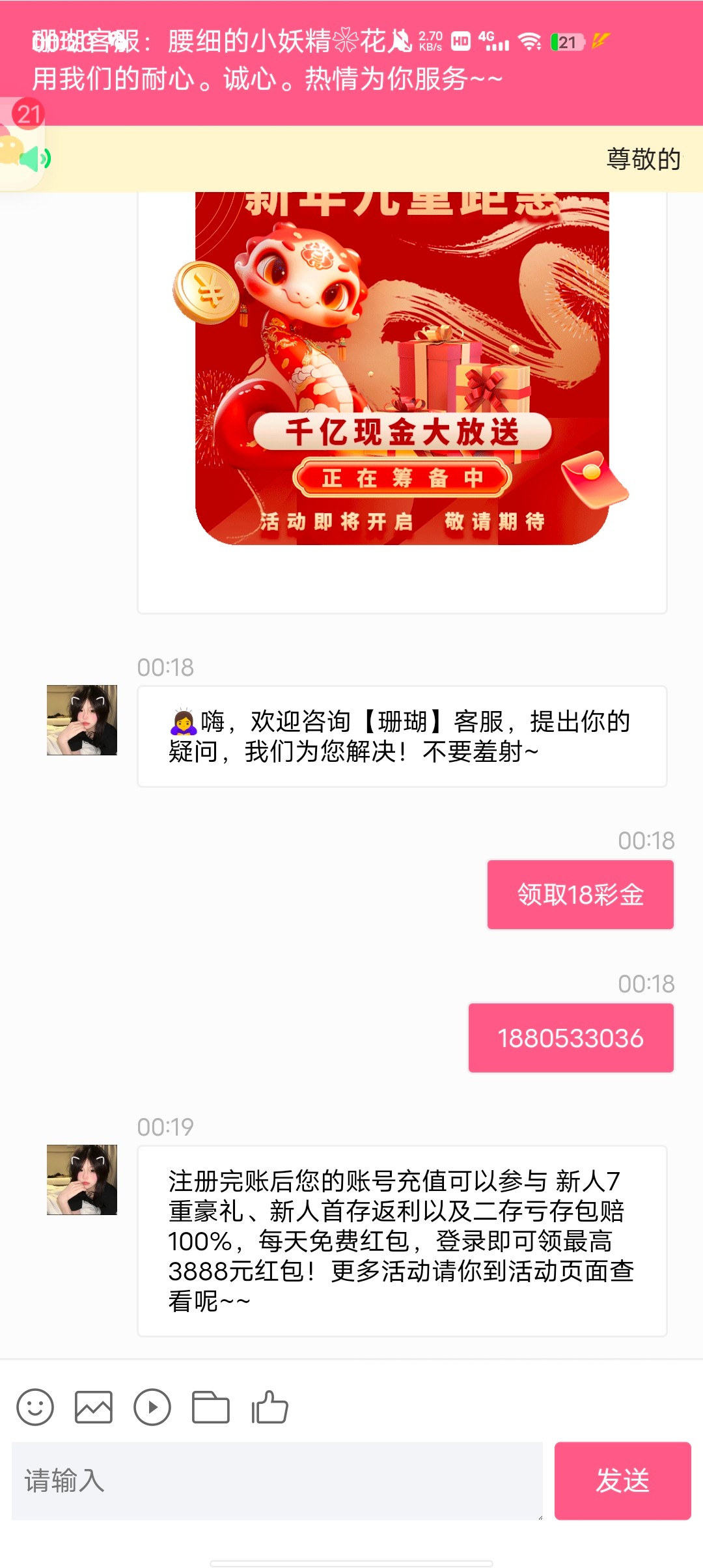Open the floating chat bubble with 21 badge
This screenshot has height=1568, width=703.
click(21, 147)
